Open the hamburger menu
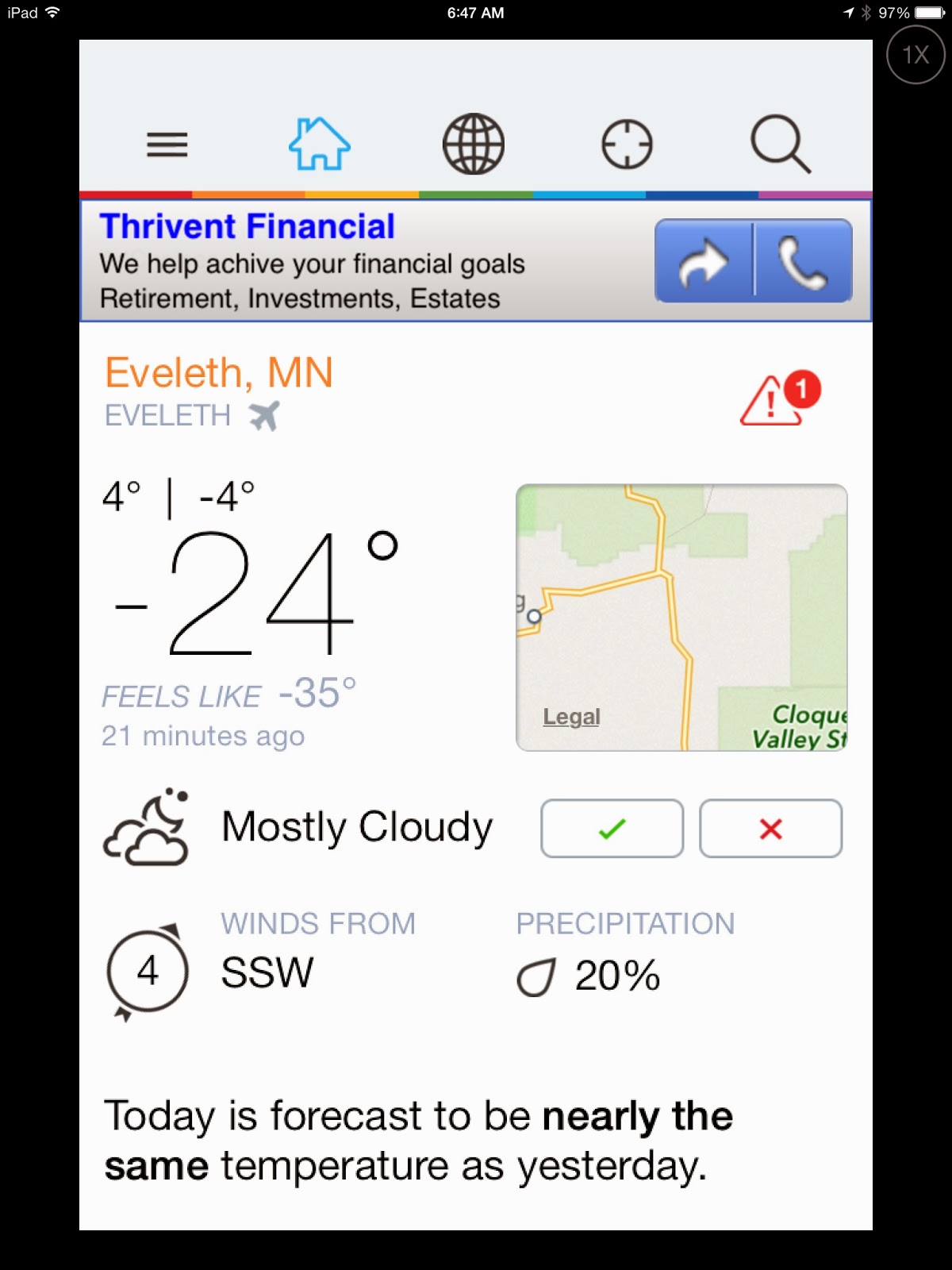 [167, 144]
